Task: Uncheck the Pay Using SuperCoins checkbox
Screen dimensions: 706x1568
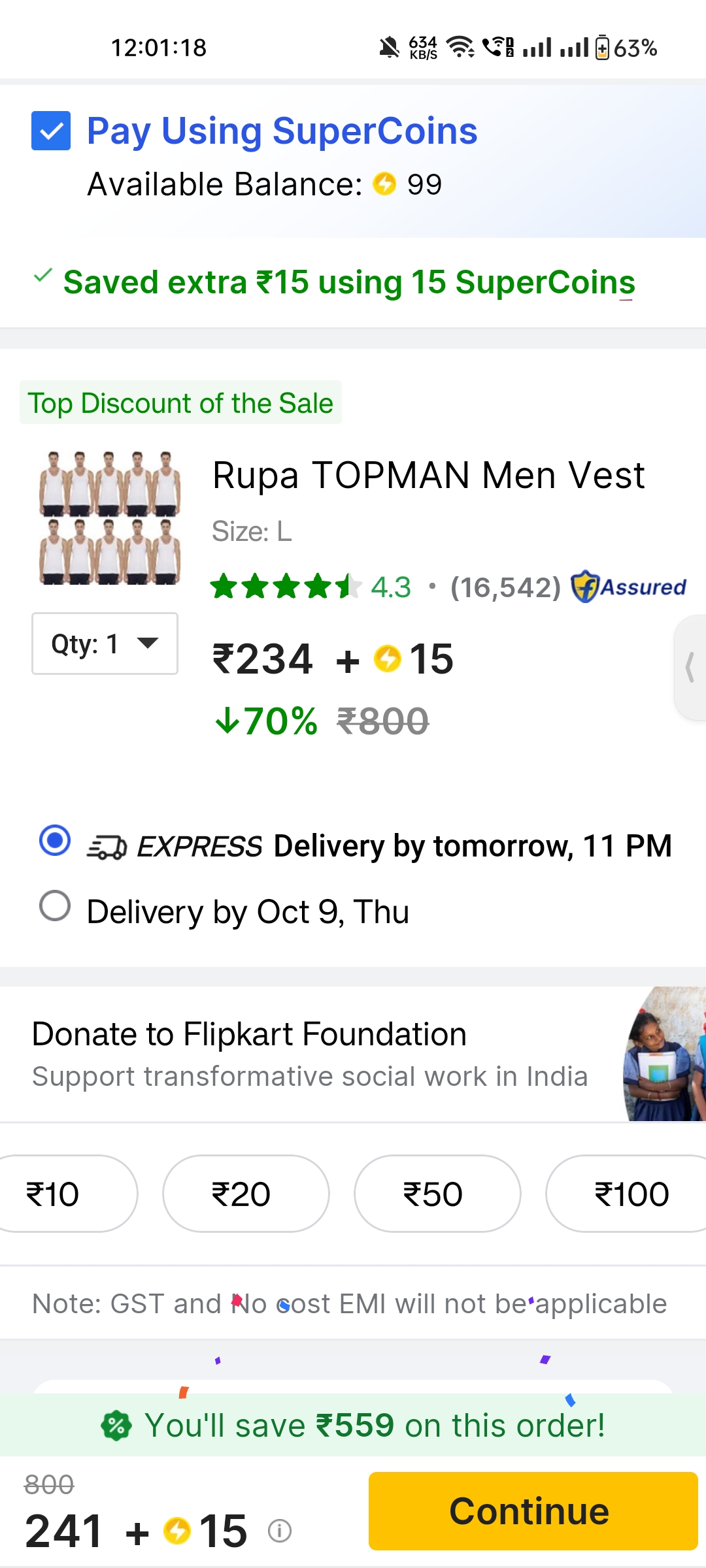Action: [51, 131]
